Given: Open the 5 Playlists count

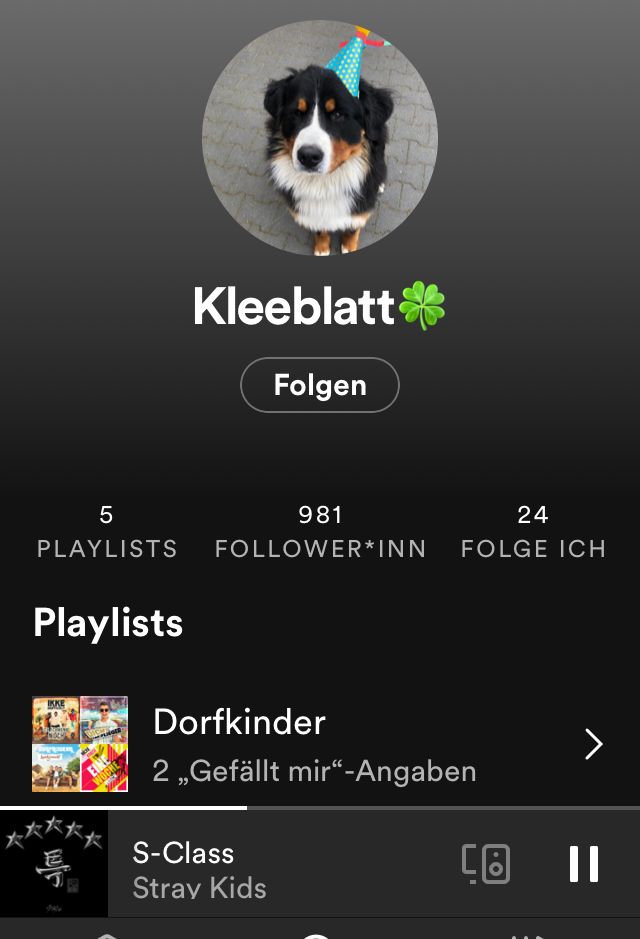Looking at the screenshot, I should (x=107, y=532).
